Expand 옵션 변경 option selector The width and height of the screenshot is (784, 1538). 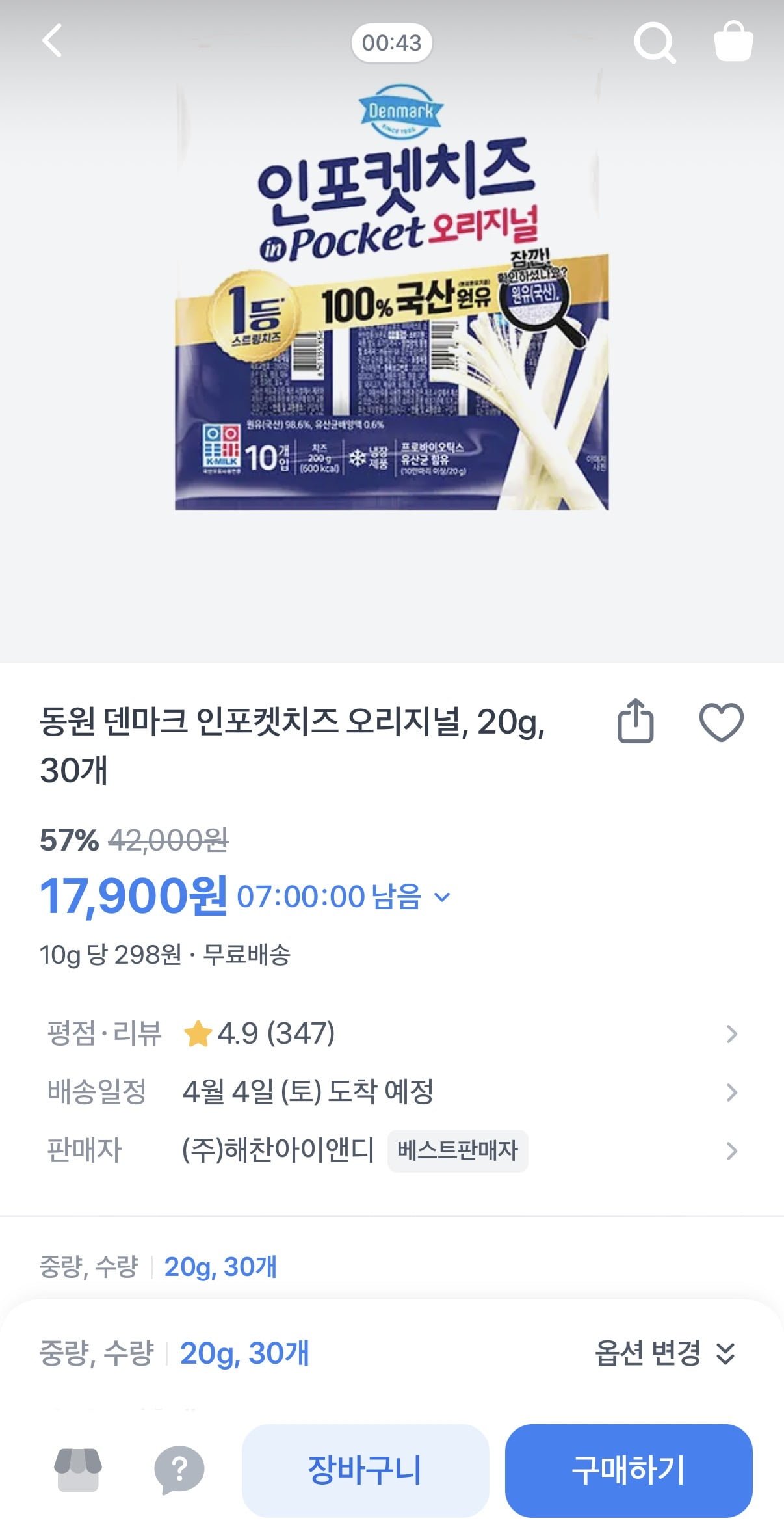[664, 1353]
